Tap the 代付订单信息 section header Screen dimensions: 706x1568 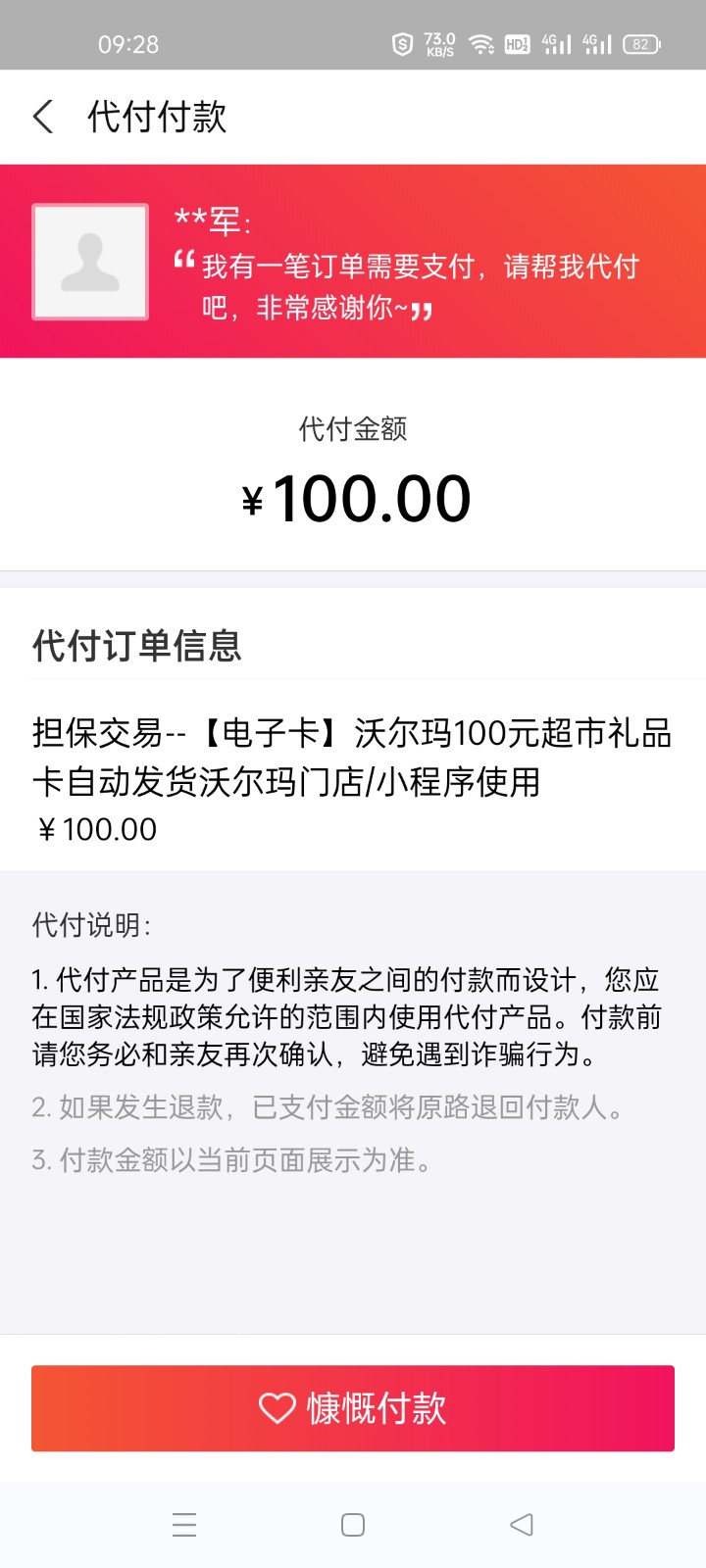click(136, 648)
